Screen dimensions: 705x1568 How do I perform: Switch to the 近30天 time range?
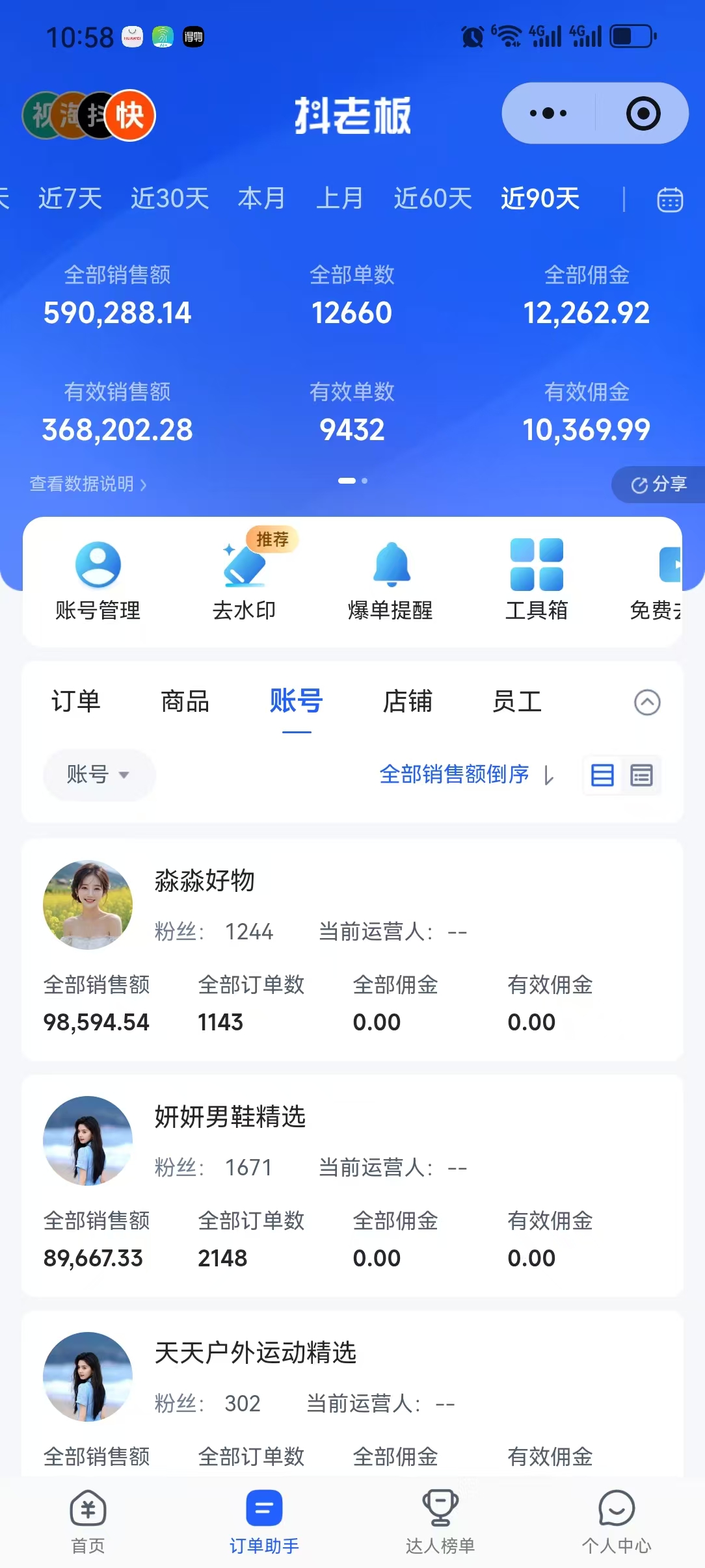click(x=170, y=199)
